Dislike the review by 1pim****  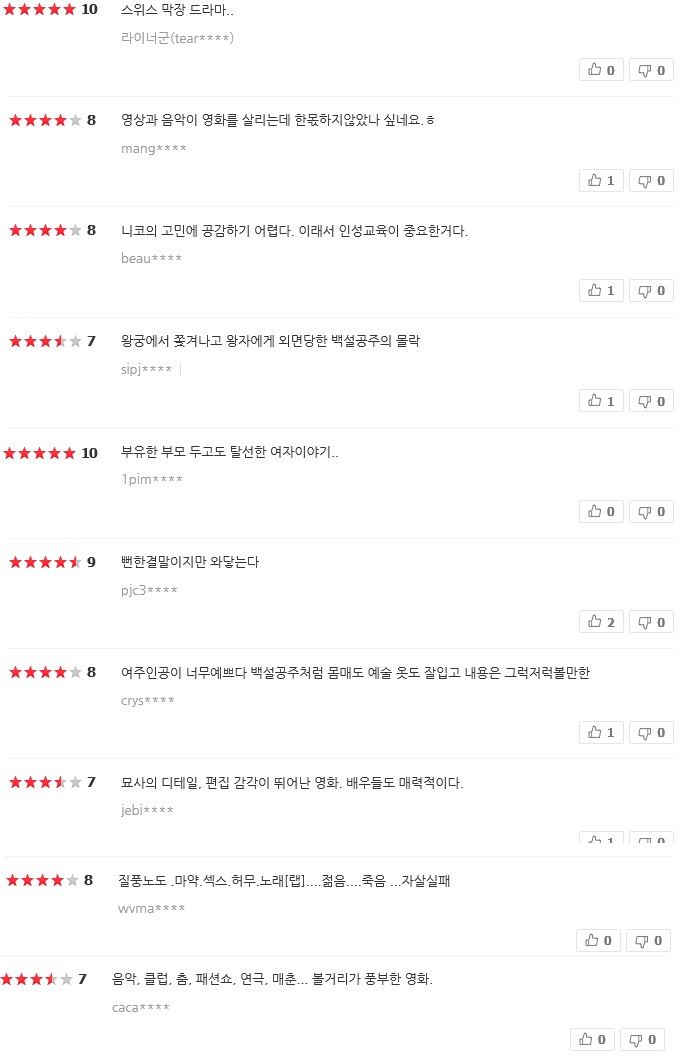[651, 511]
